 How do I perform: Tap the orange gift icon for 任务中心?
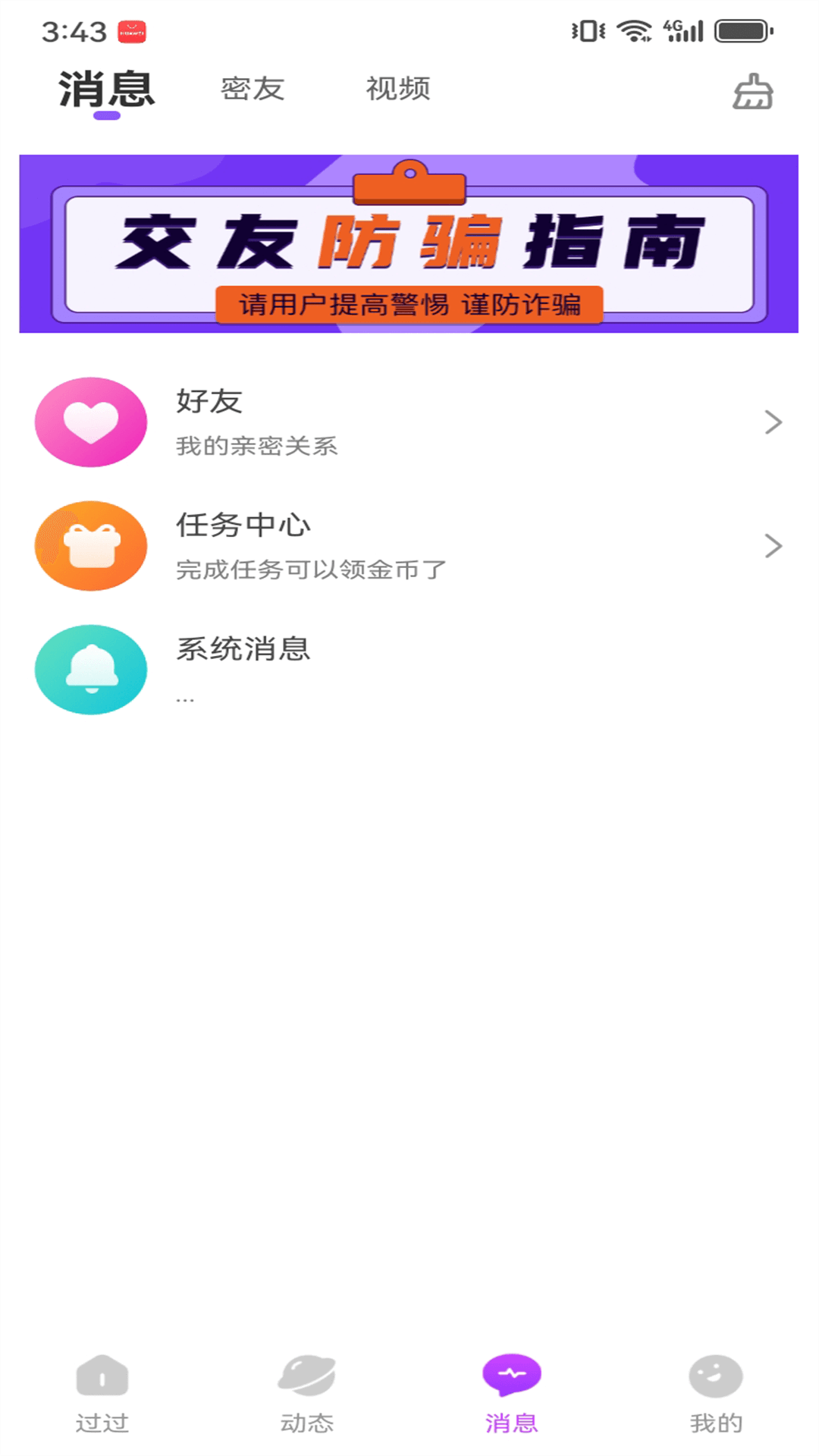pos(90,547)
